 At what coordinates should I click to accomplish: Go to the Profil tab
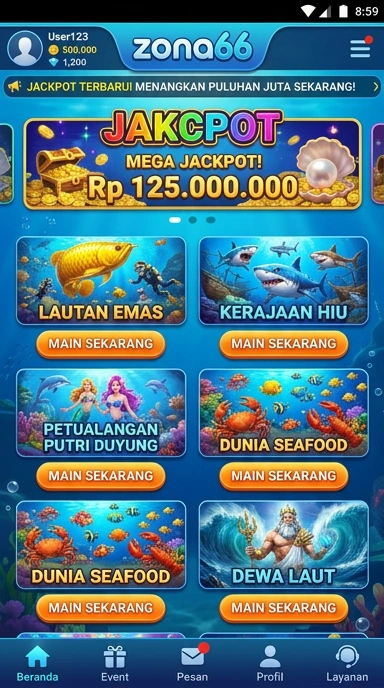pyautogui.click(x=270, y=663)
